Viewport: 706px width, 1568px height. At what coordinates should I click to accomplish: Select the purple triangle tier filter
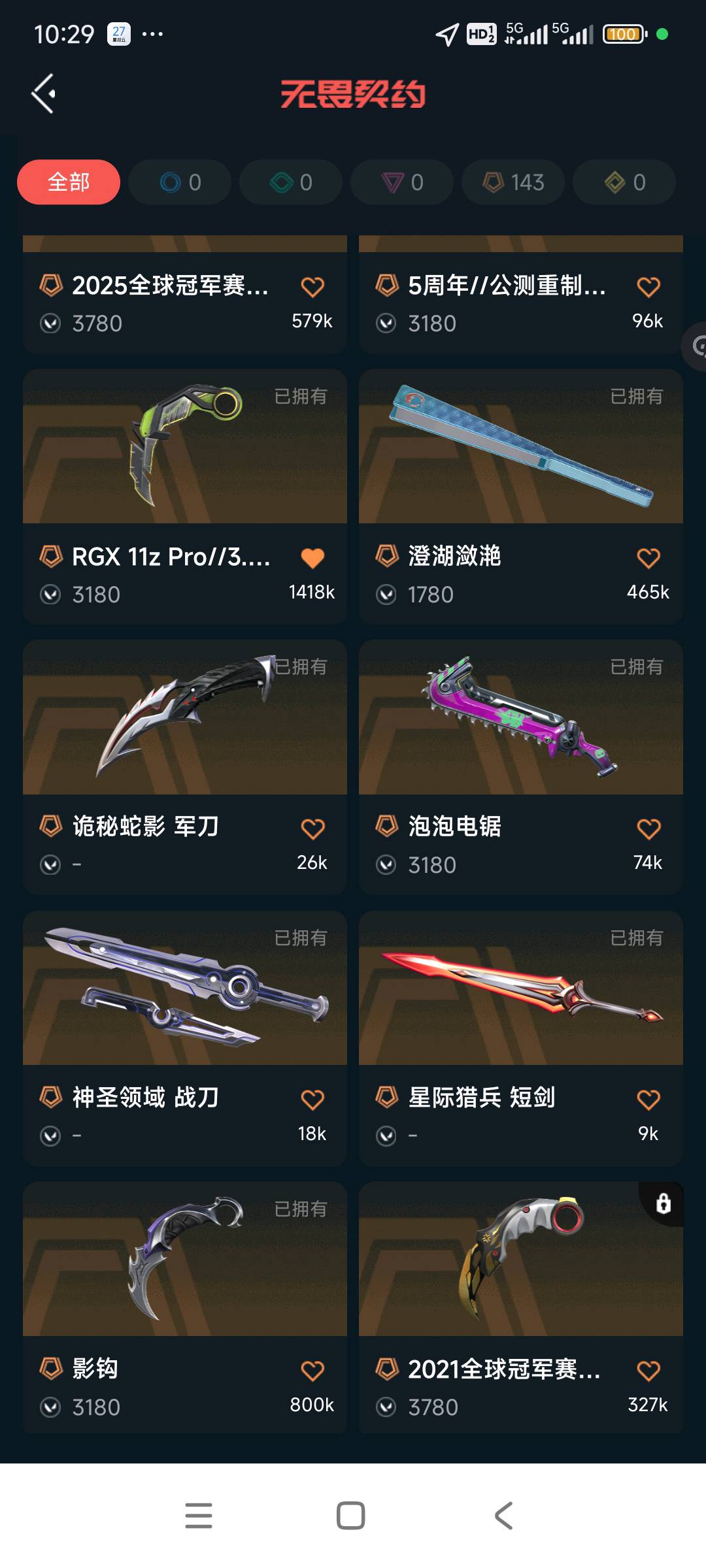[x=402, y=182]
